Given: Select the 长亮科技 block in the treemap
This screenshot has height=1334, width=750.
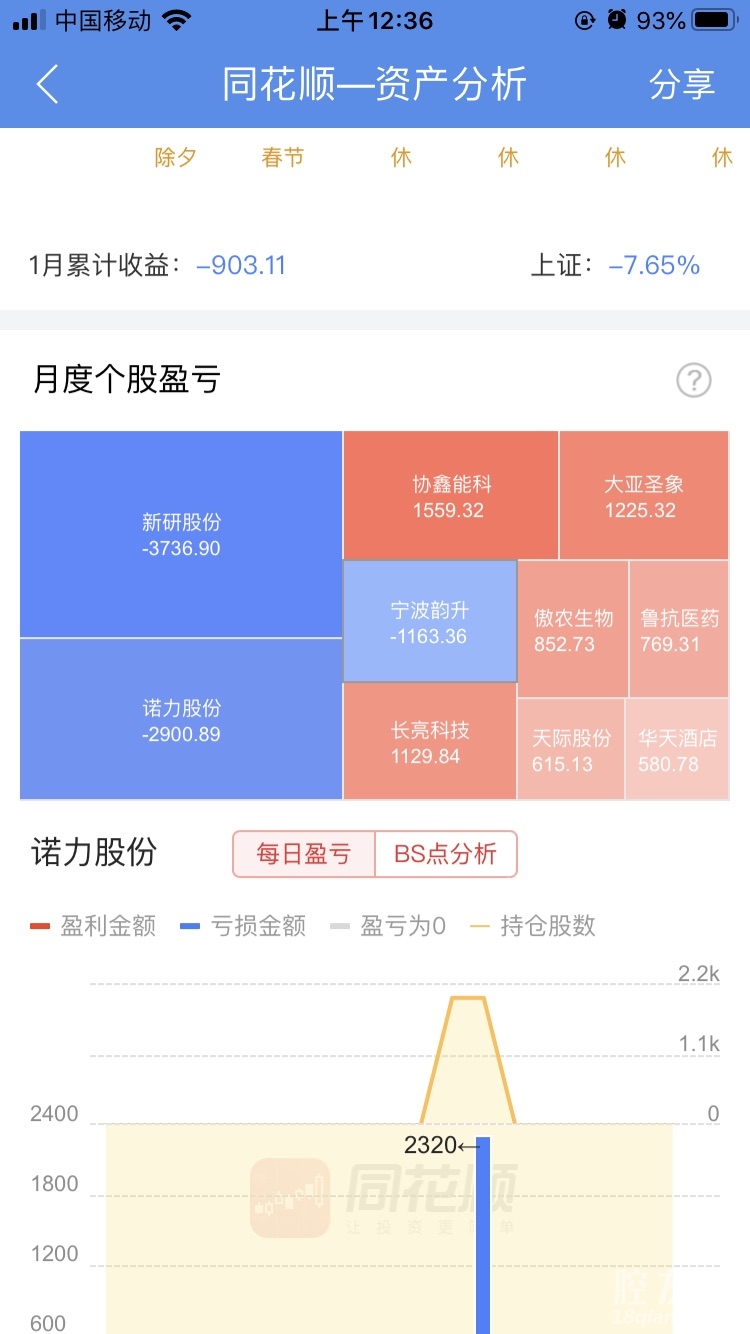Looking at the screenshot, I should (430, 742).
